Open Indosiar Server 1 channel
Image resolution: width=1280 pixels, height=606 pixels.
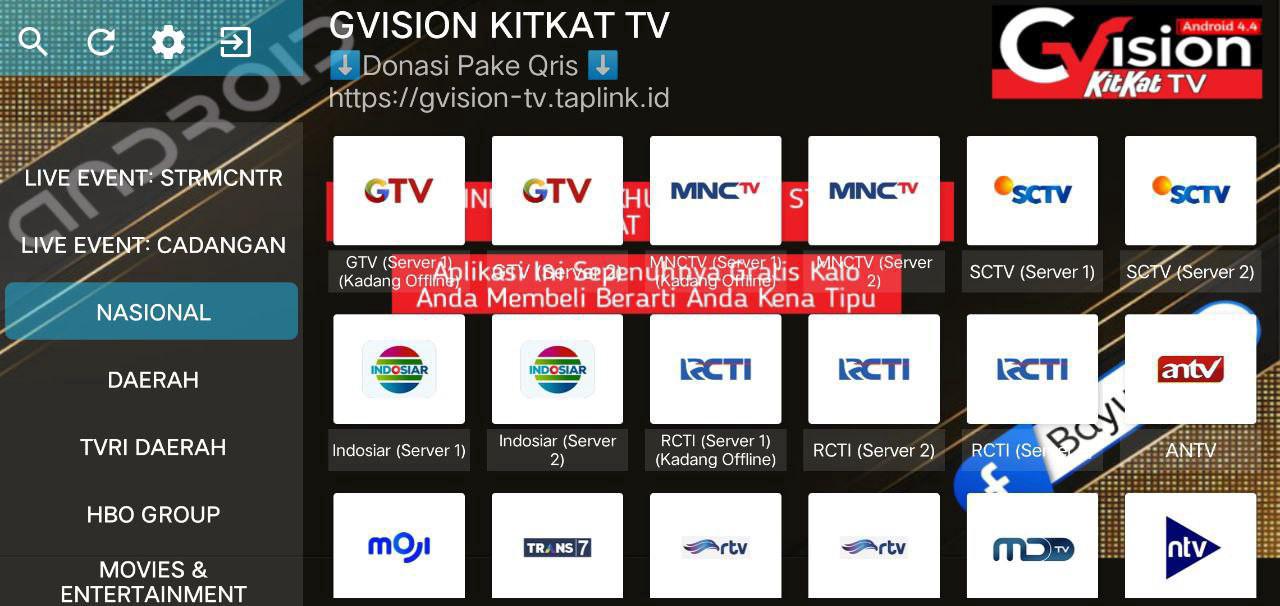point(398,369)
